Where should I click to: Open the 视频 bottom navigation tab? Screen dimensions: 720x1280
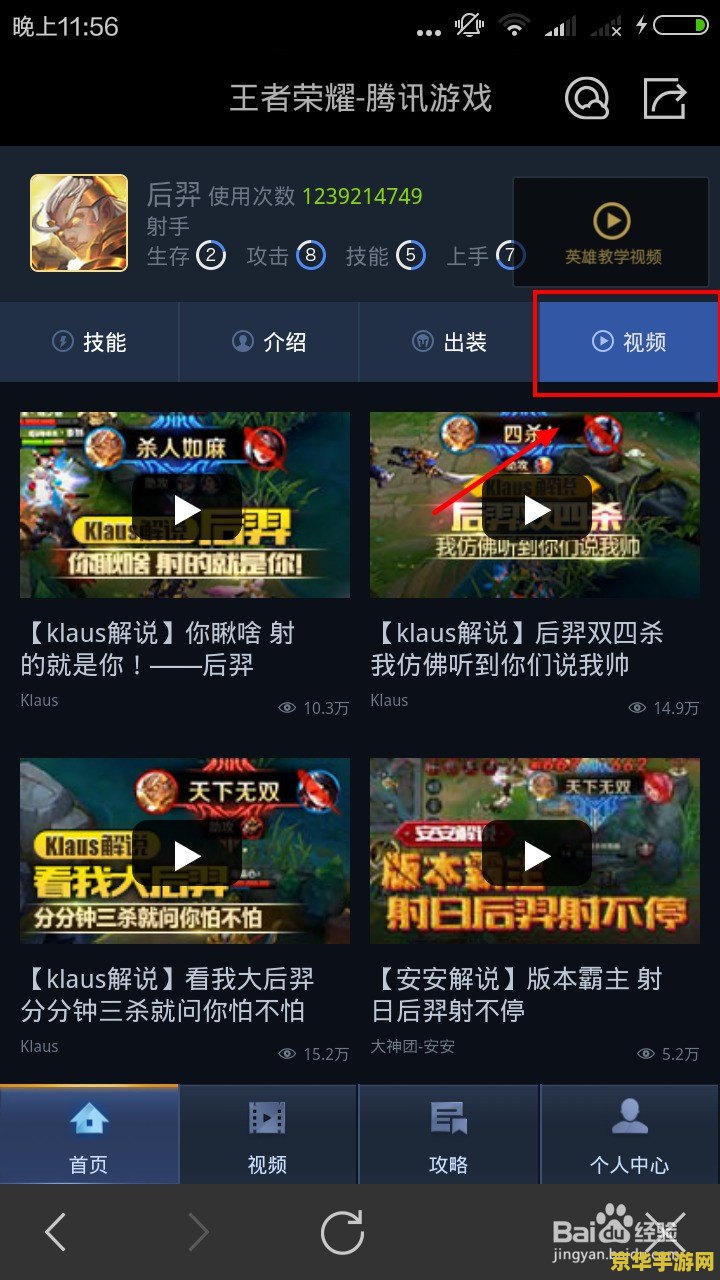(x=268, y=1135)
